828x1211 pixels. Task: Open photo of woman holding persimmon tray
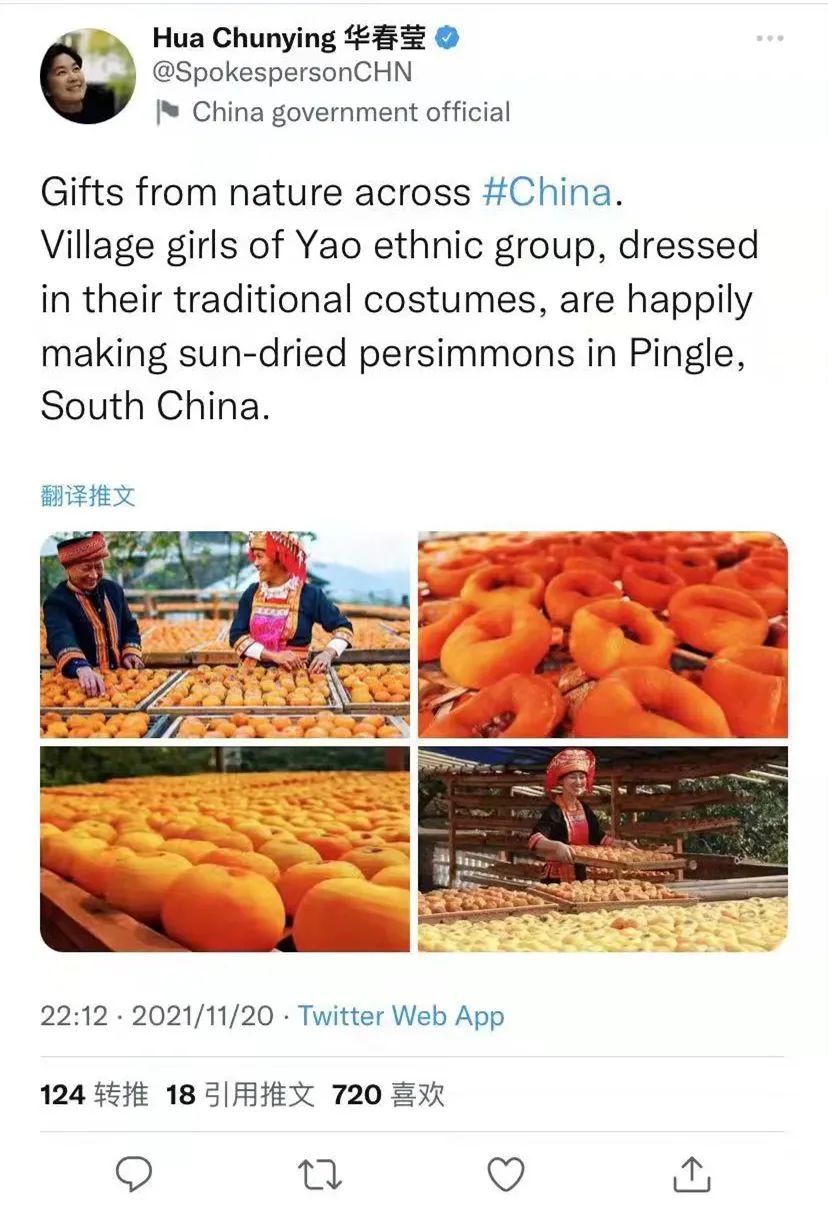coord(602,849)
